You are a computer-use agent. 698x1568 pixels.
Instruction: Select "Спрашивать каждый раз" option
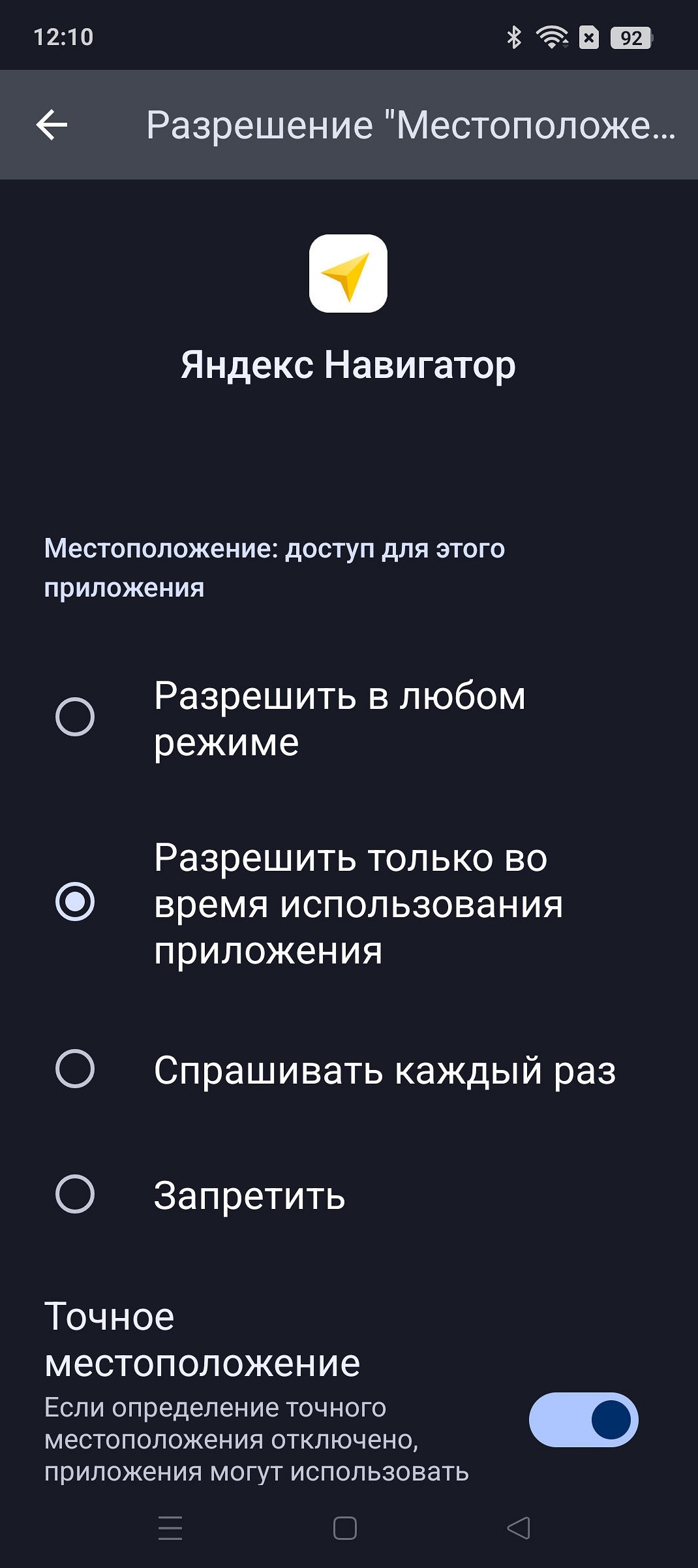pos(75,1069)
